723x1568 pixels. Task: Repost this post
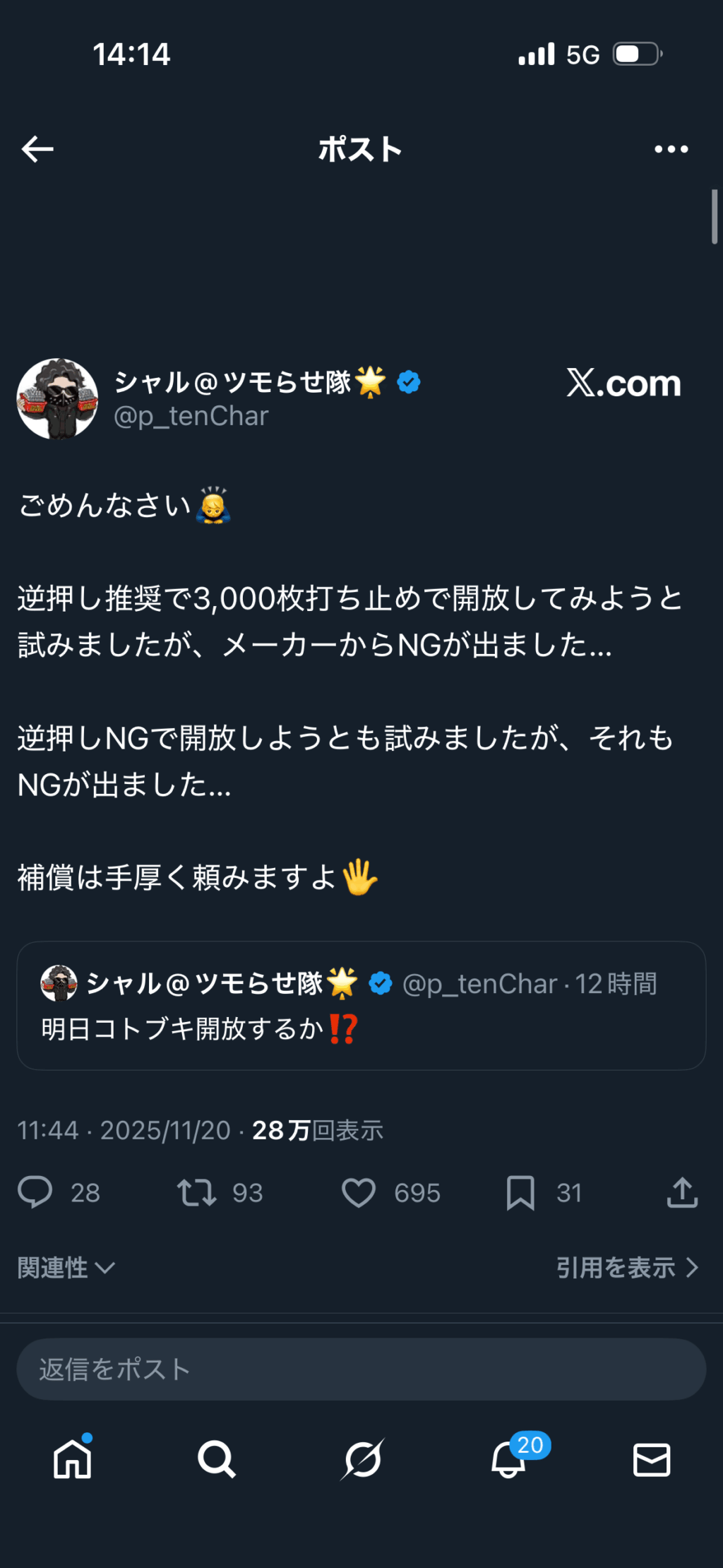[x=196, y=1192]
